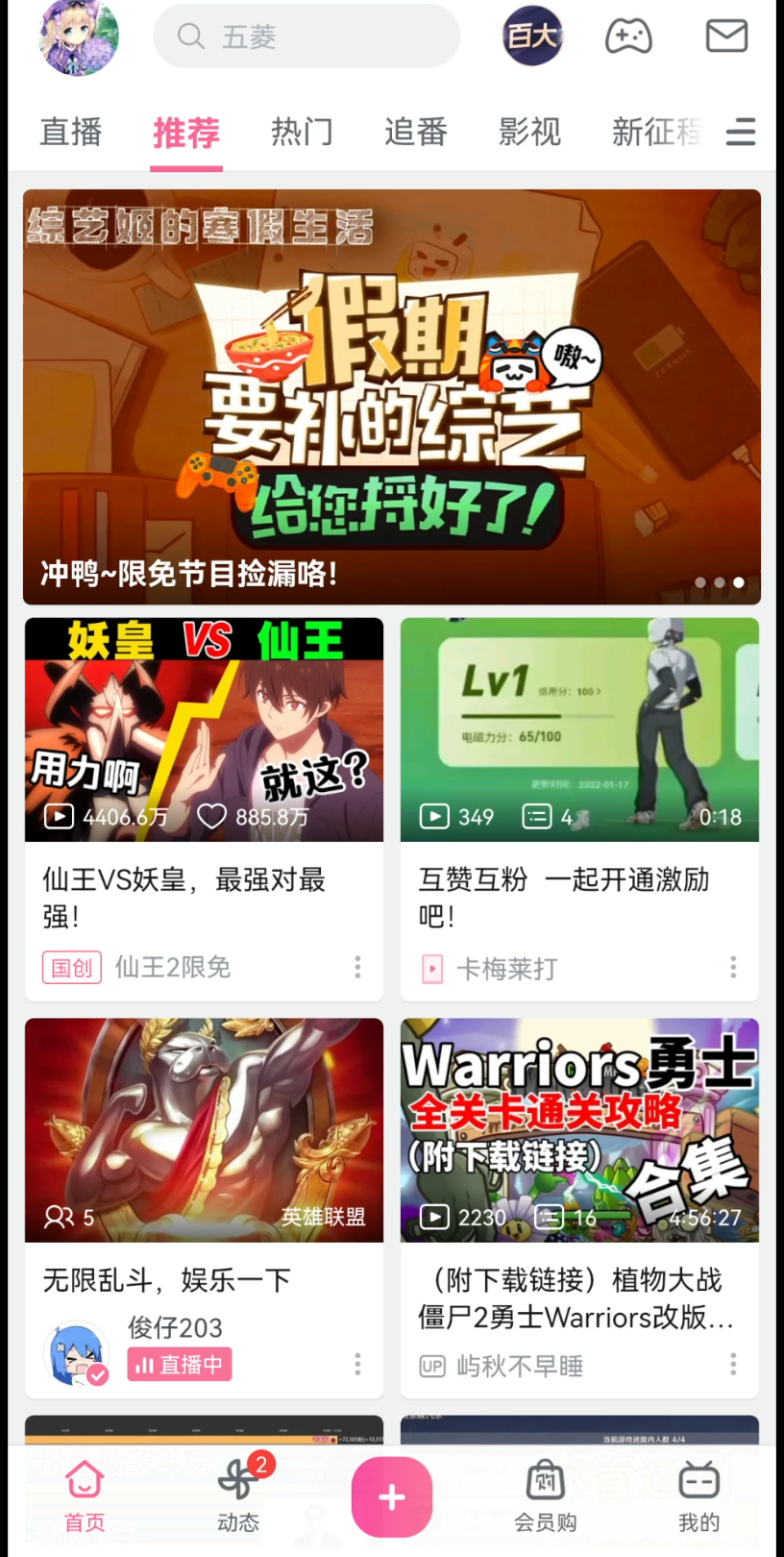The image size is (784, 1557).
Task: Open the 仙王VS妖皇 video card
Action: [204, 730]
